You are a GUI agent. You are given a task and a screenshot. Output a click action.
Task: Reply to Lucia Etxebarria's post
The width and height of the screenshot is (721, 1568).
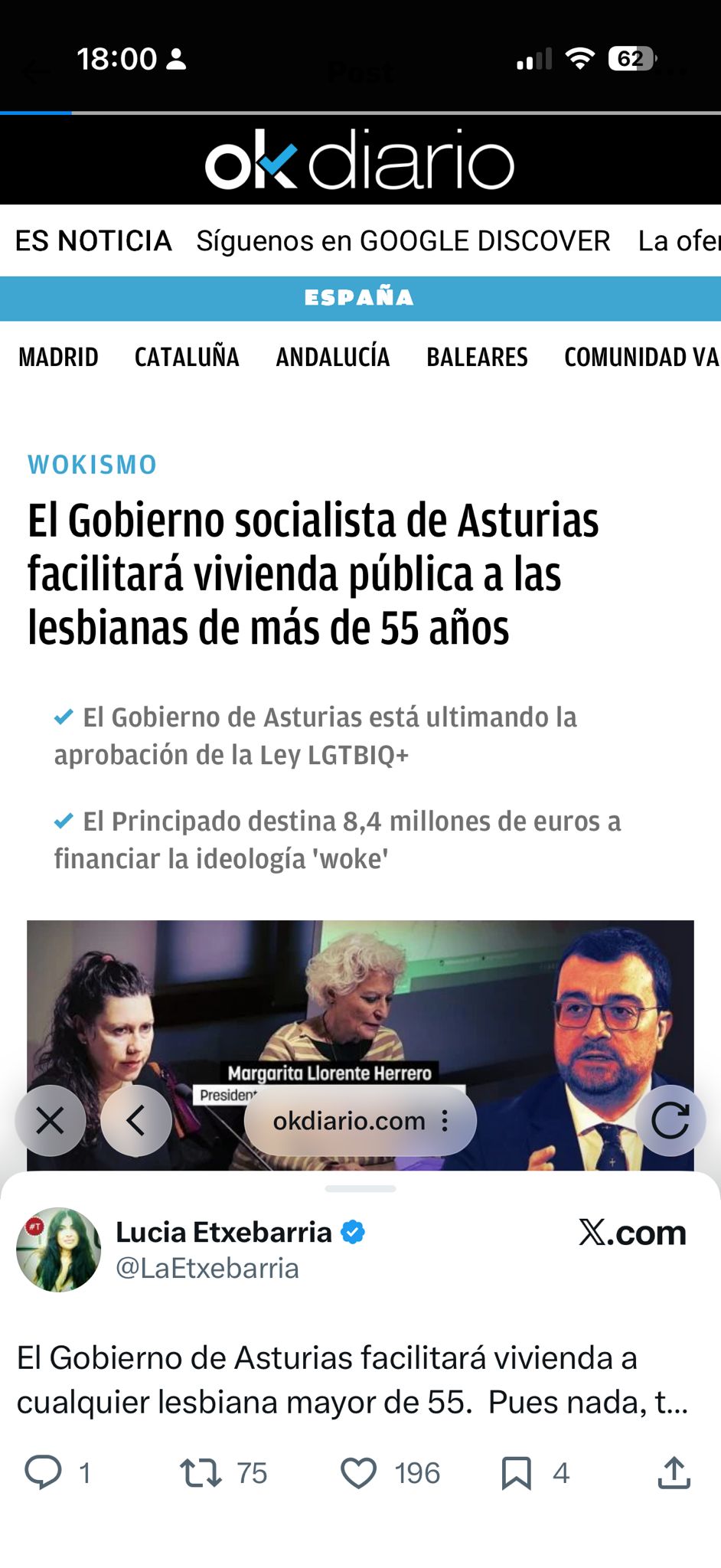click(x=44, y=1472)
